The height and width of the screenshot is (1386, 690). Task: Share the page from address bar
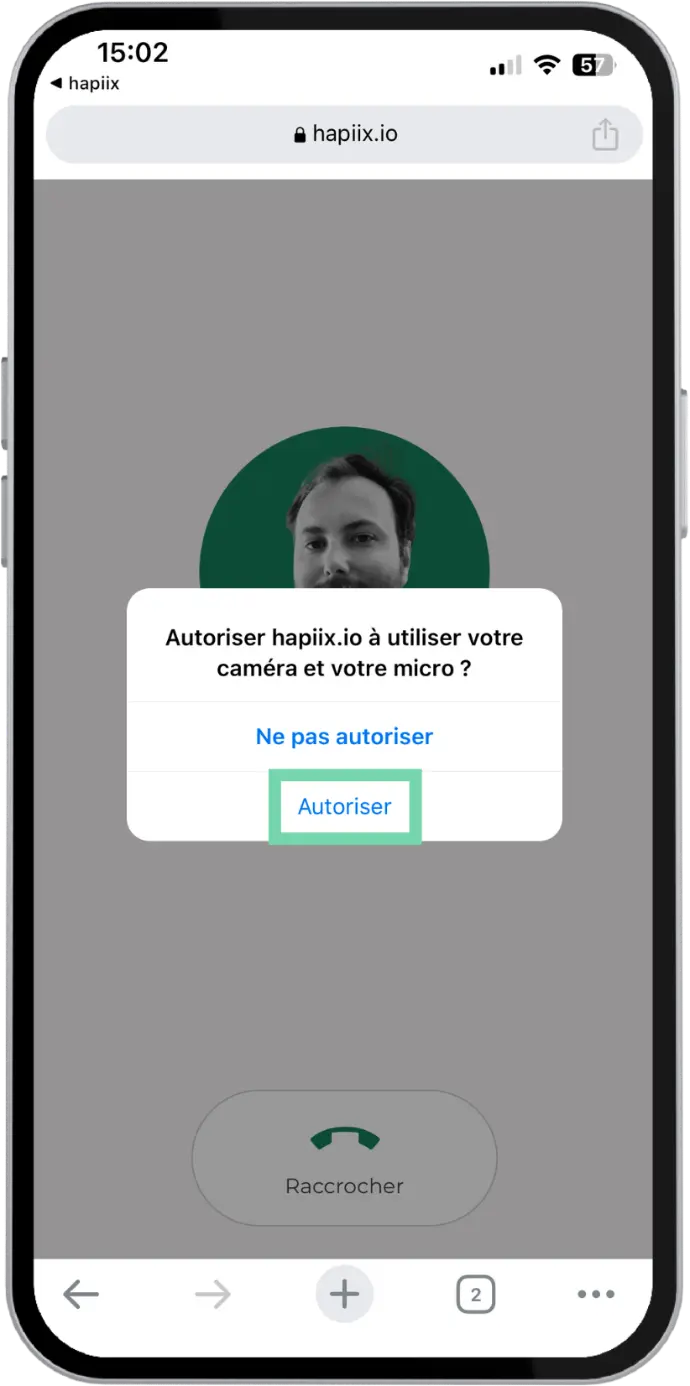coord(605,135)
